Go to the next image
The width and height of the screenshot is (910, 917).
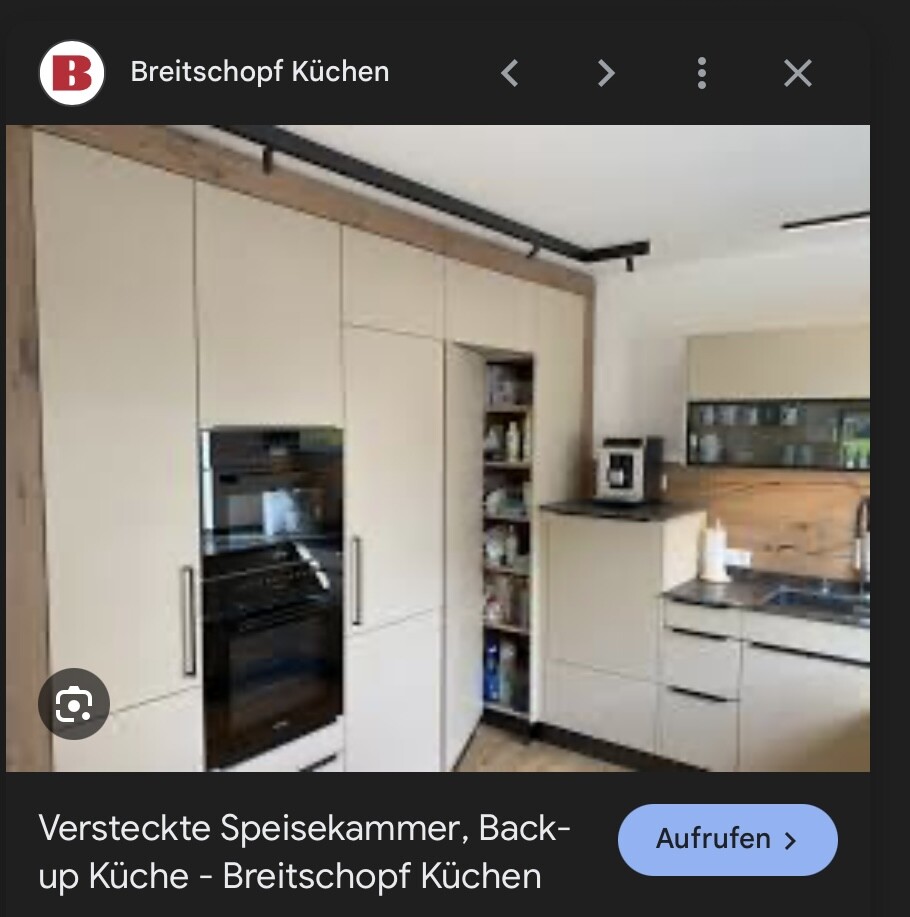click(606, 73)
